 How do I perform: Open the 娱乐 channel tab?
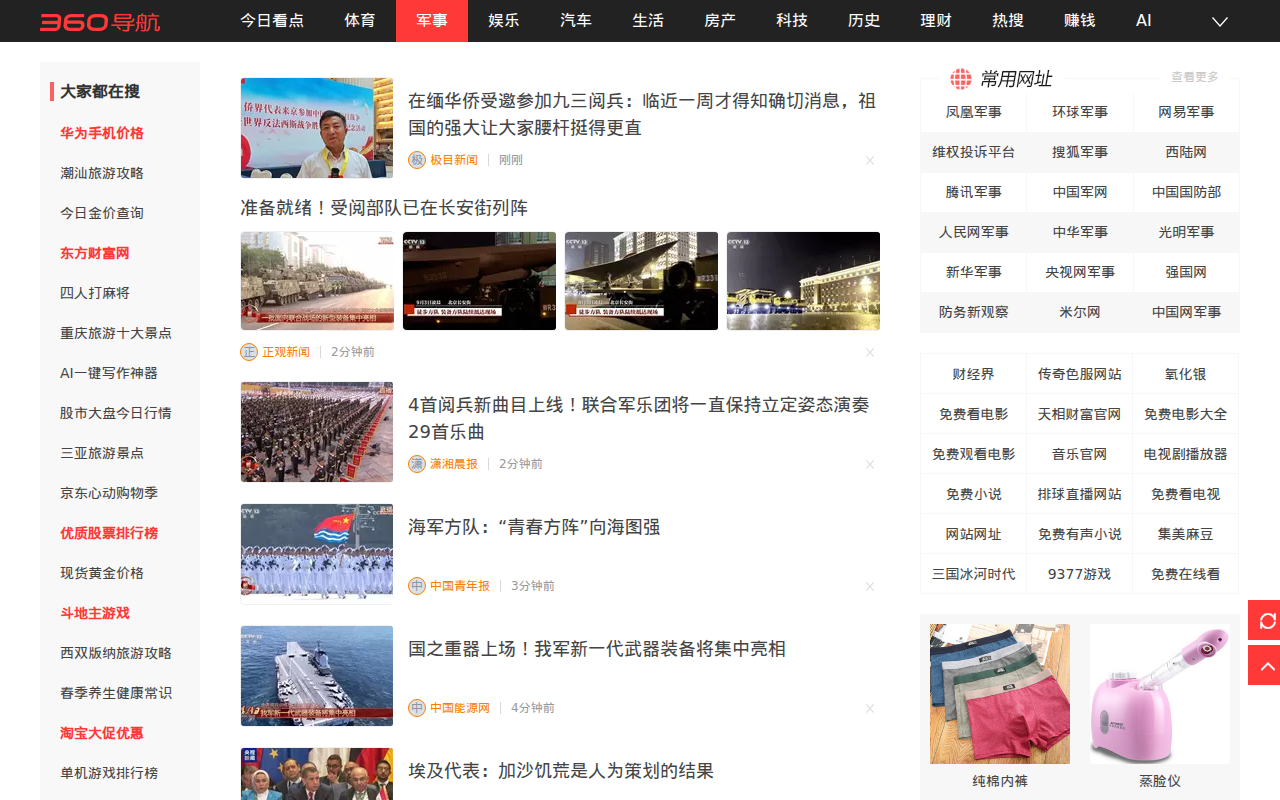click(503, 20)
